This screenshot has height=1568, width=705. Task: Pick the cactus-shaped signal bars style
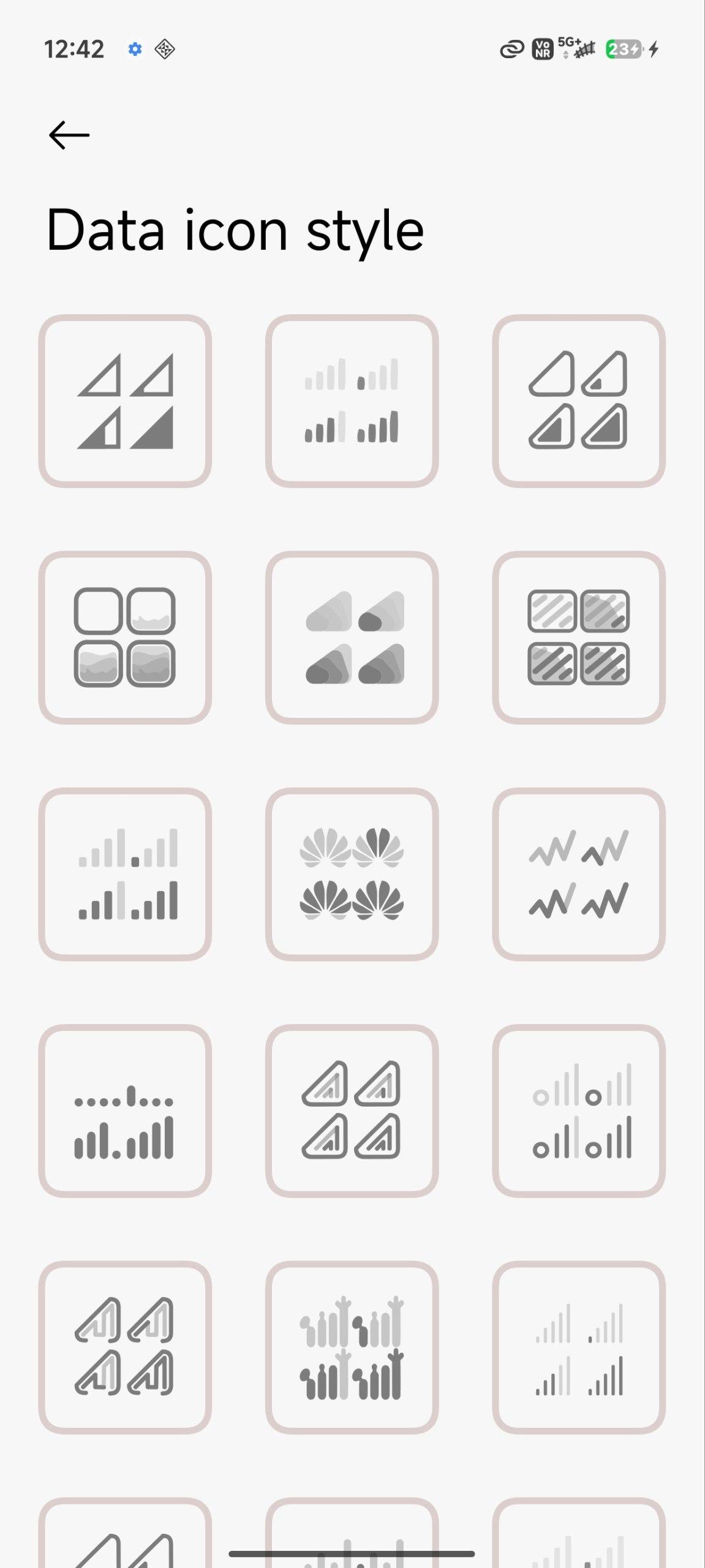[x=352, y=1347]
